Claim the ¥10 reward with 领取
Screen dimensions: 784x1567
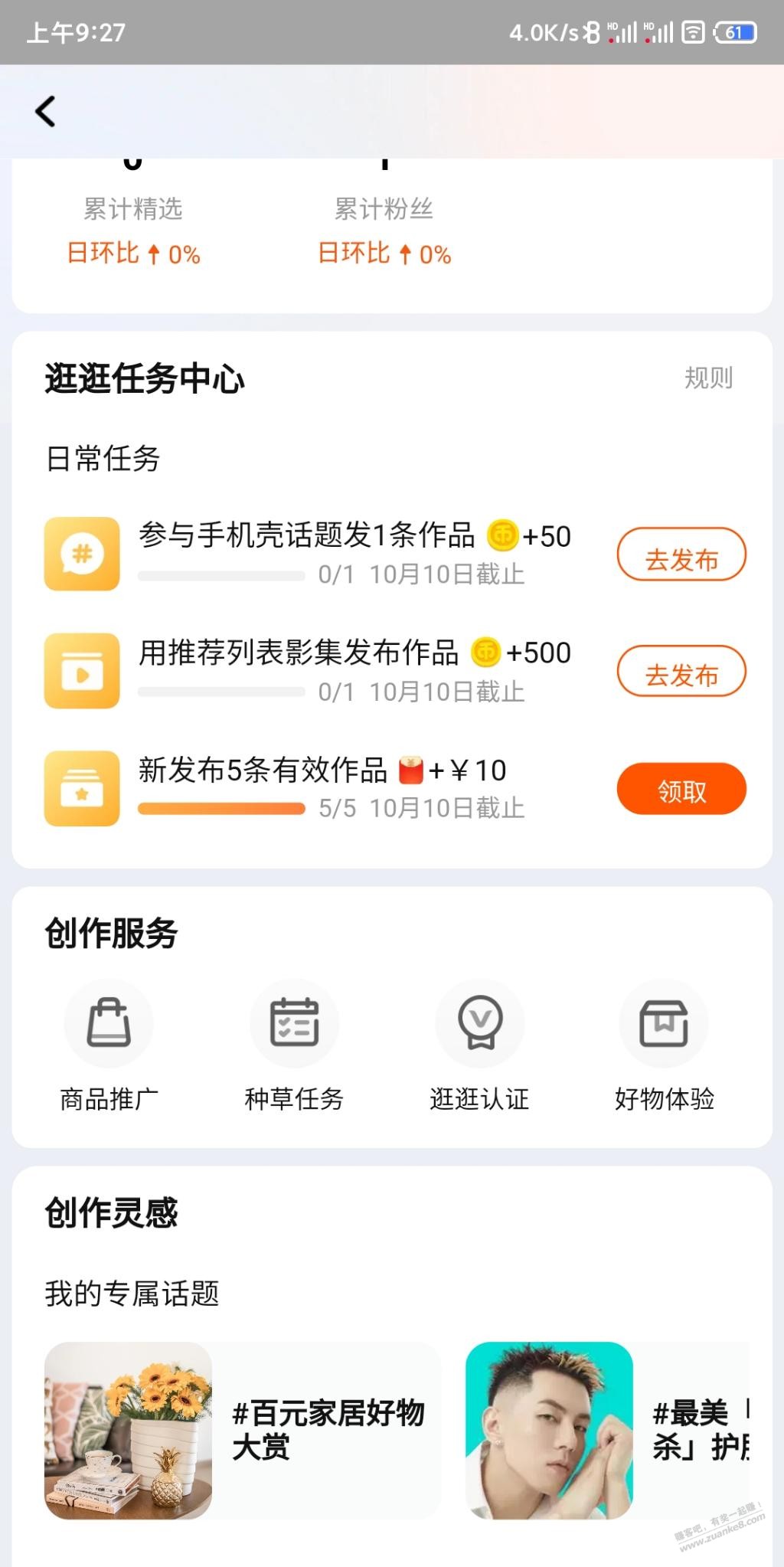(681, 789)
